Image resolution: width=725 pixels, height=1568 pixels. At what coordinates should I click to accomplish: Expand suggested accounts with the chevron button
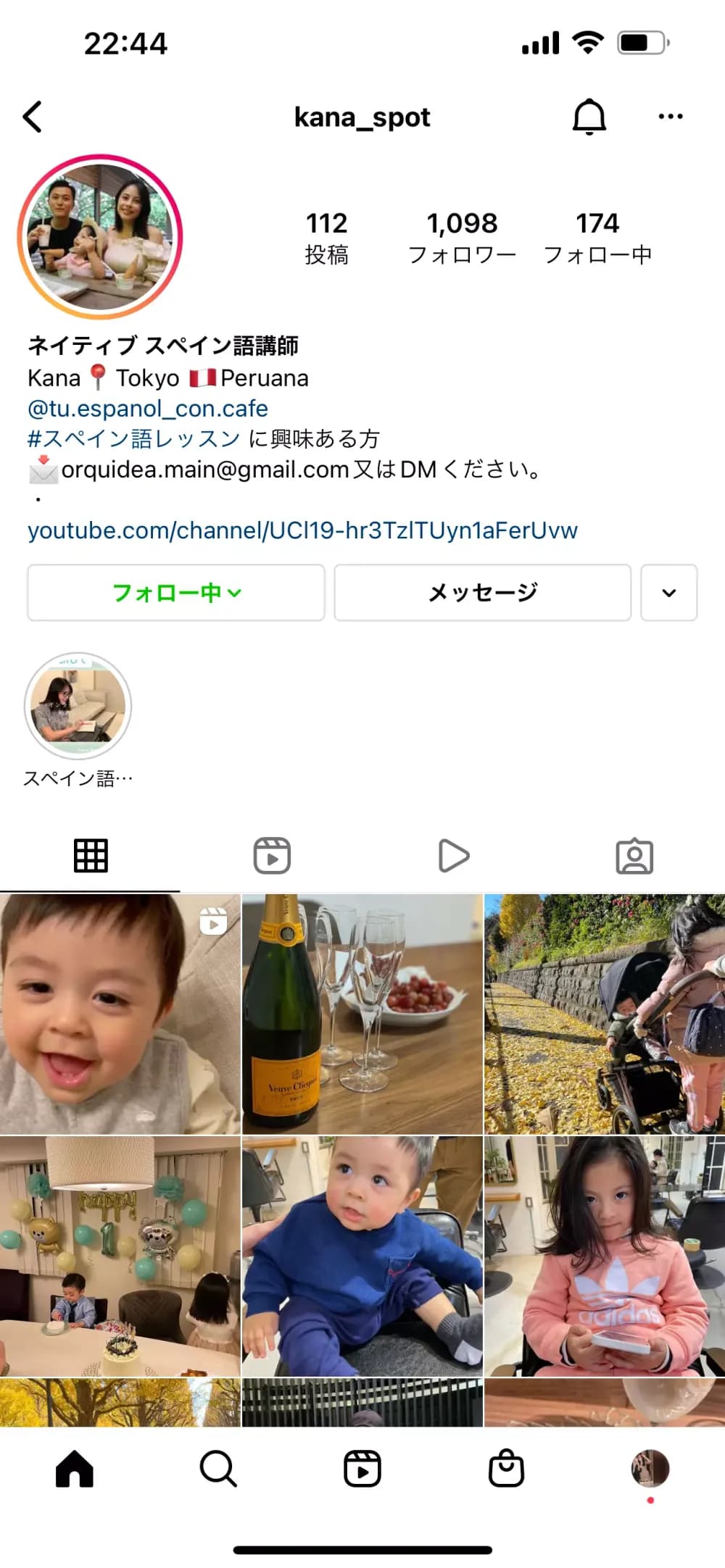[x=668, y=593]
